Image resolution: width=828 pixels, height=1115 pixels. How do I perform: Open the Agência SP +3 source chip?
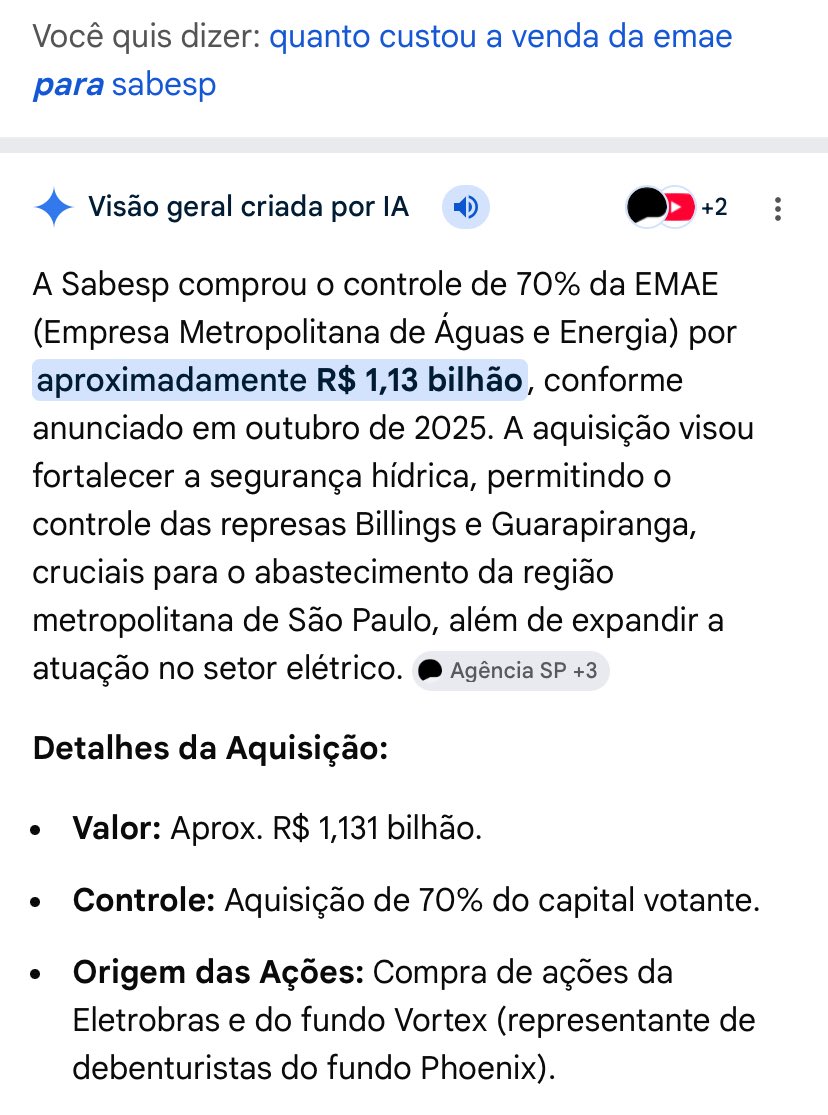pyautogui.click(x=510, y=670)
